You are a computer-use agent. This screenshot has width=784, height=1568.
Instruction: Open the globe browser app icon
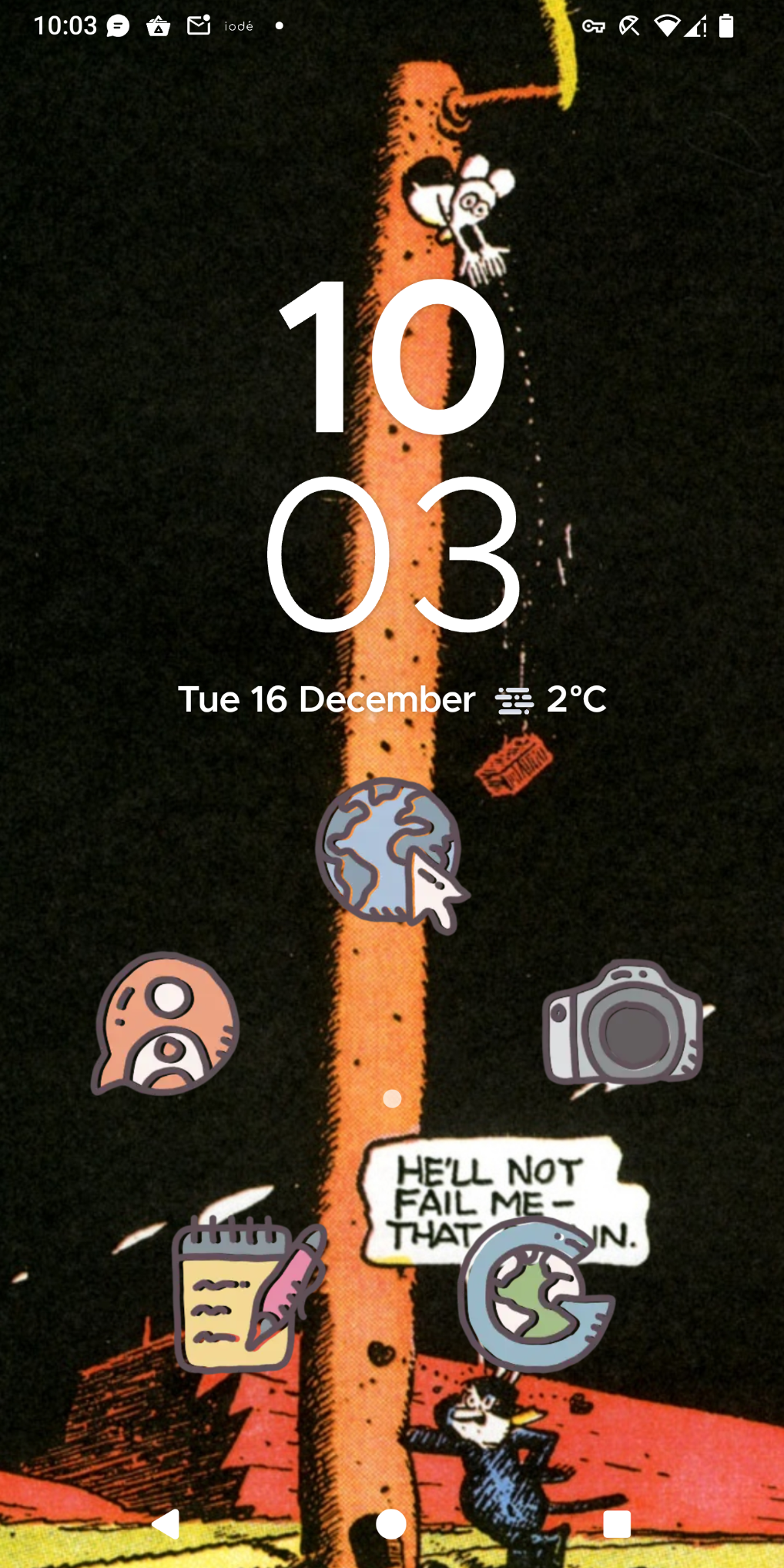click(x=390, y=853)
